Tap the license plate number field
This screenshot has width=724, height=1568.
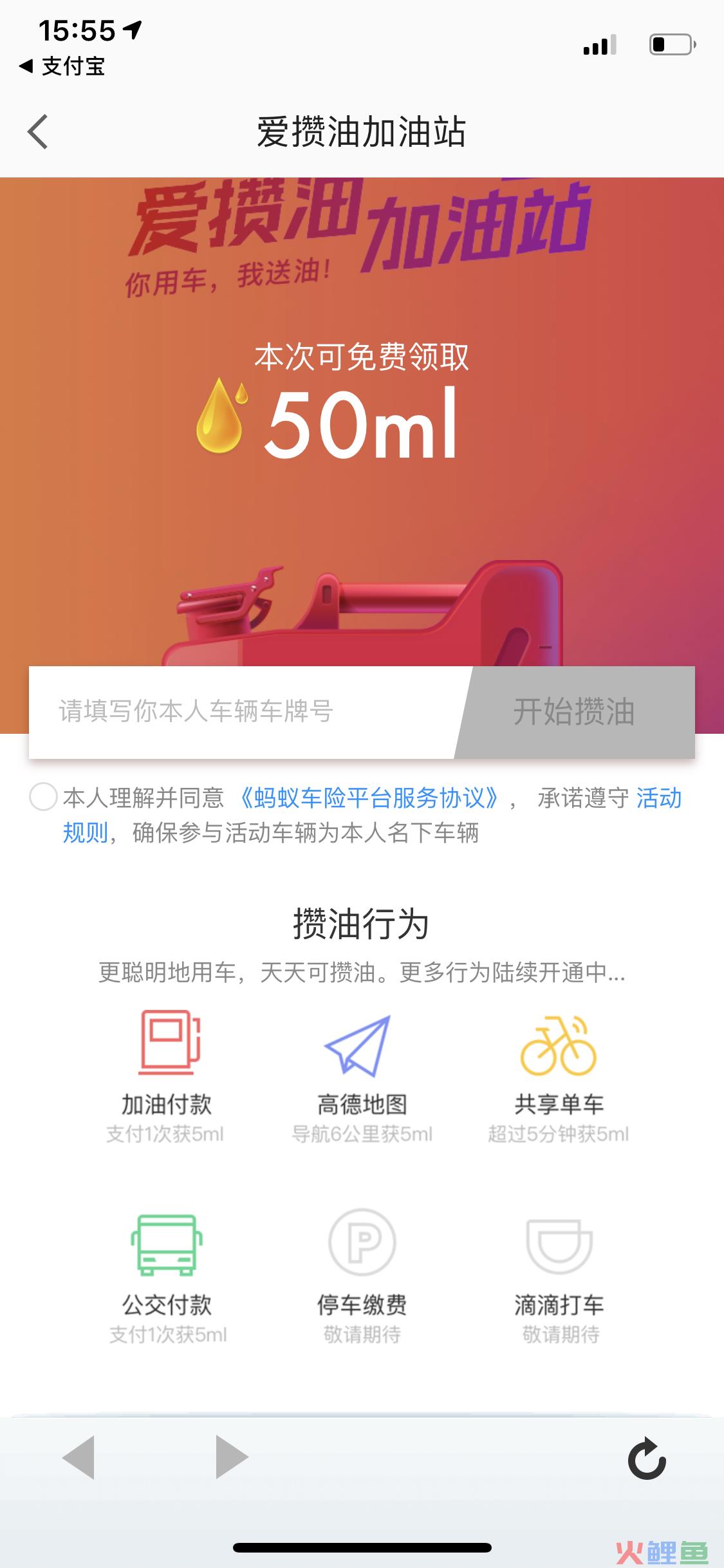(245, 712)
